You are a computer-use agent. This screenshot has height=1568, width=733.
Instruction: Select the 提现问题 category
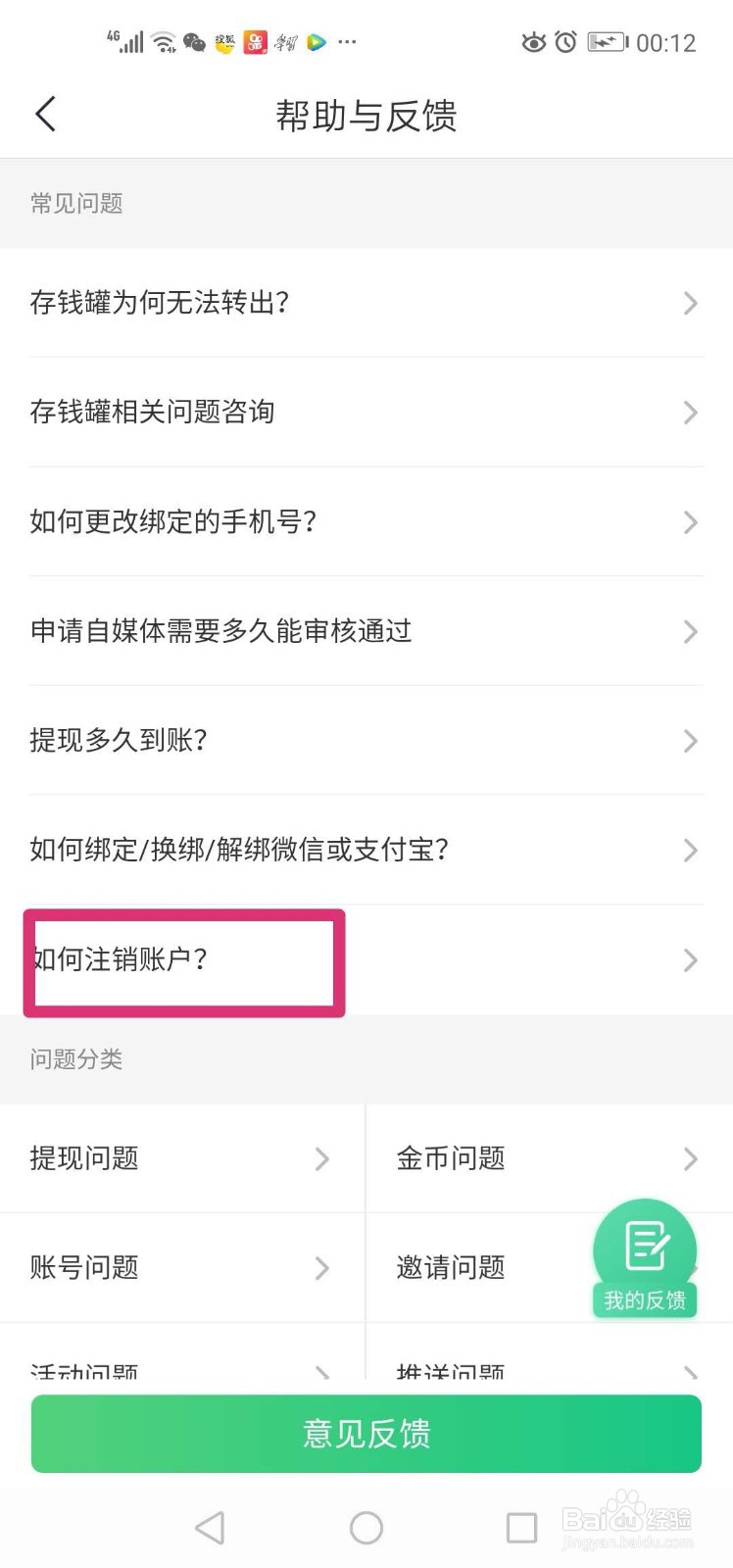(181, 1158)
